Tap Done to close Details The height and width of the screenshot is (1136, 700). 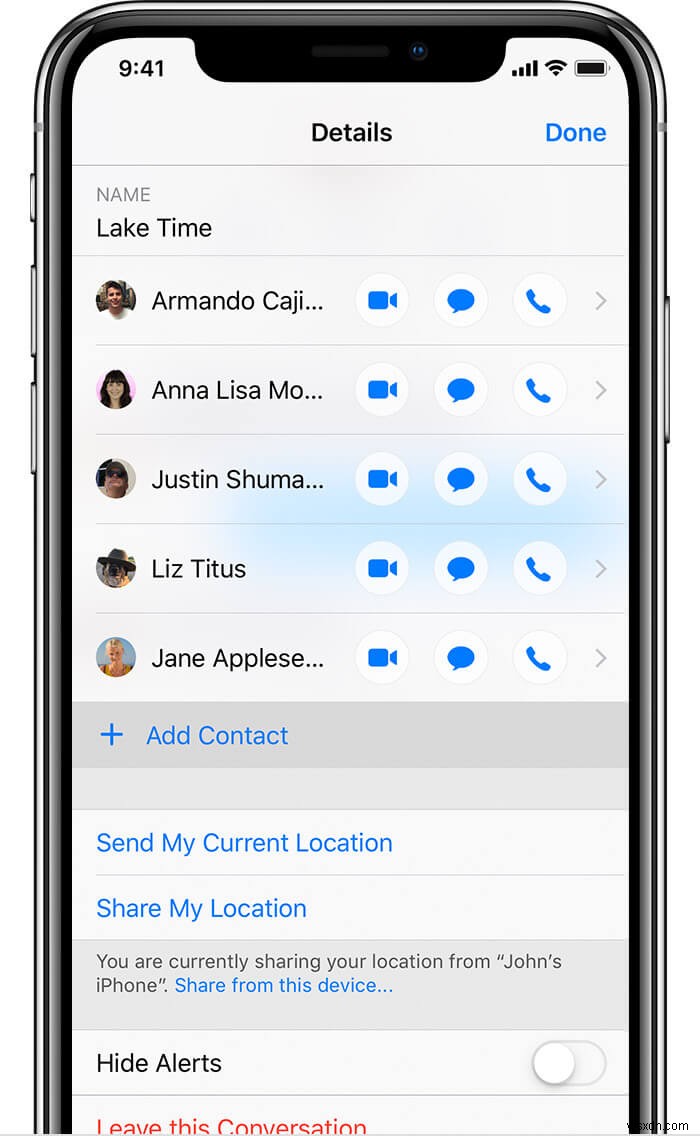[575, 133]
